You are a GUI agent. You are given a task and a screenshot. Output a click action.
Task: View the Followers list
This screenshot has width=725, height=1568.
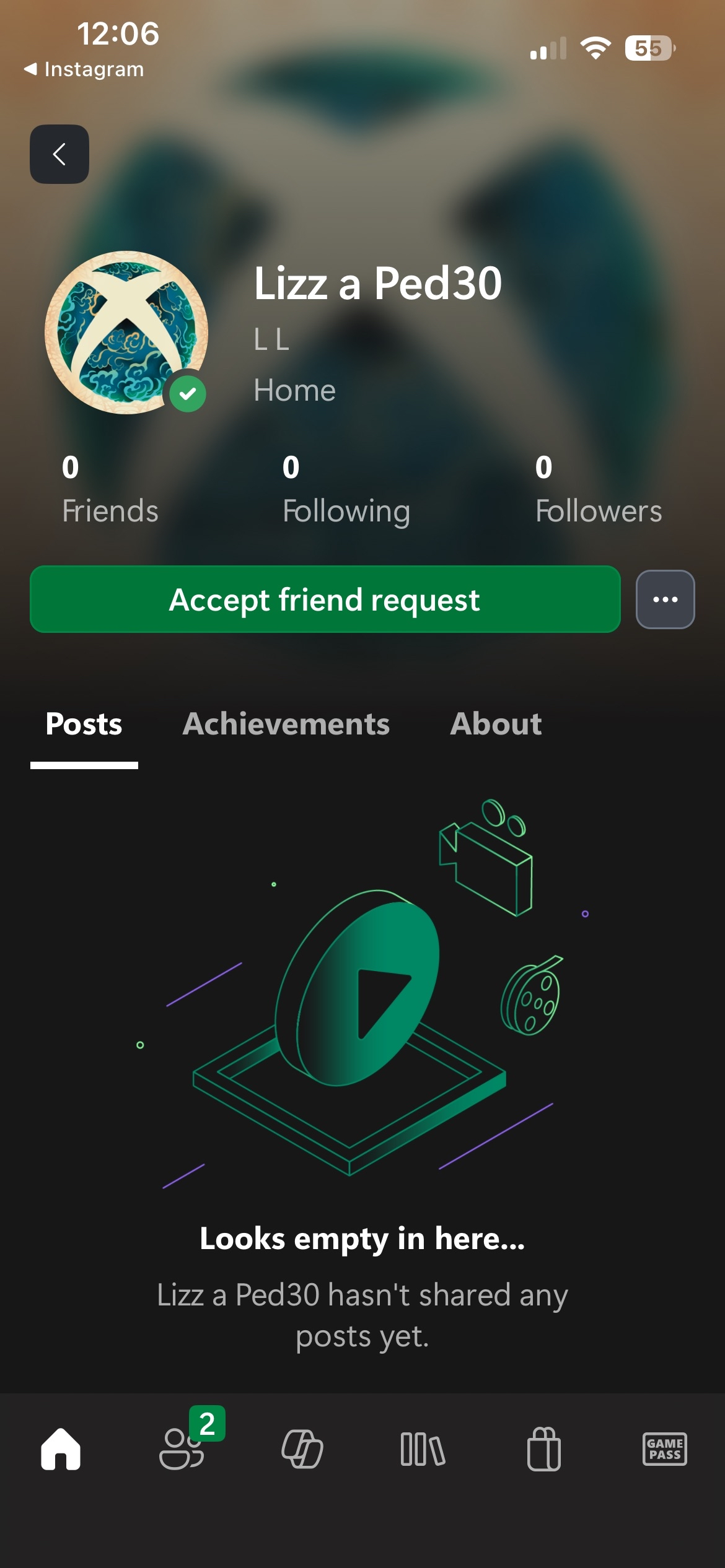[599, 489]
